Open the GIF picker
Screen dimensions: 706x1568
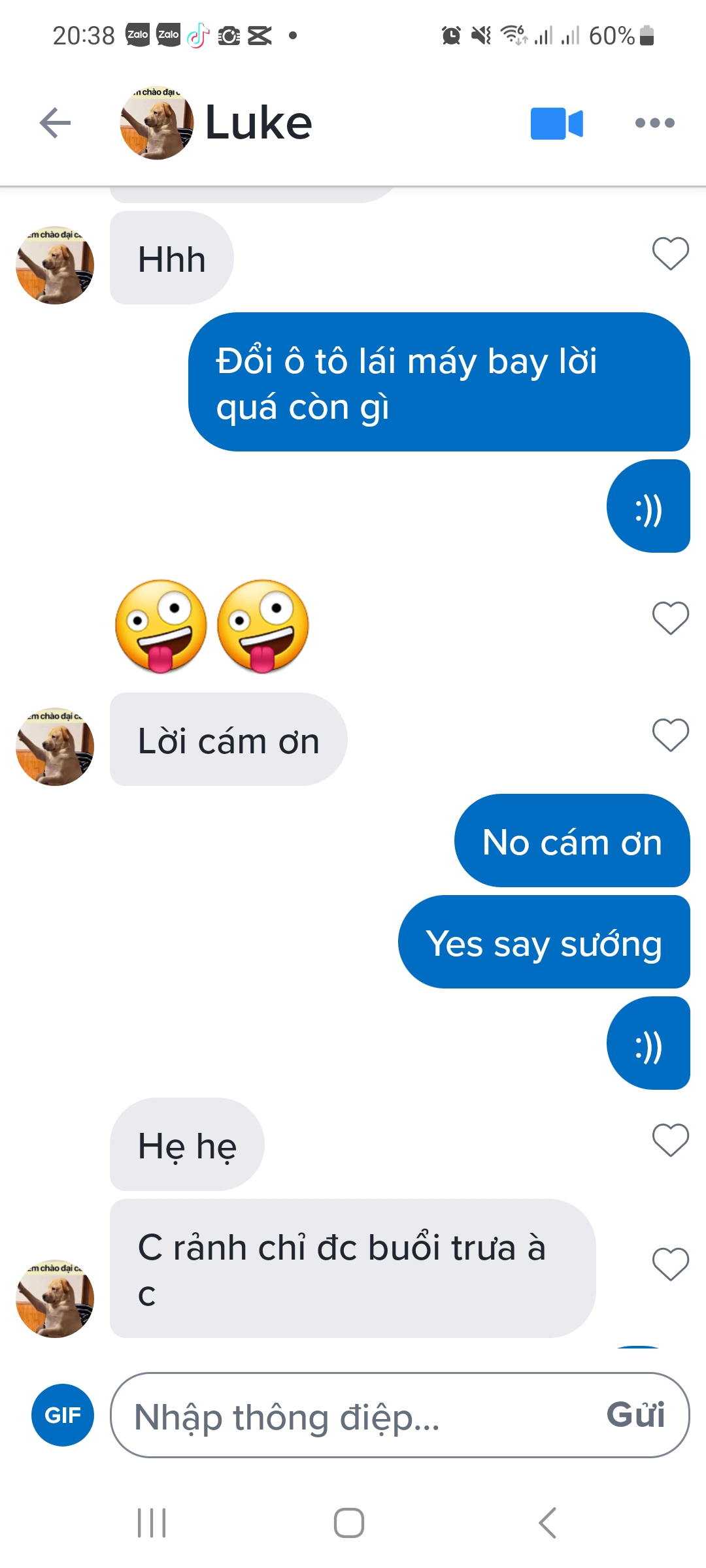pos(63,1415)
